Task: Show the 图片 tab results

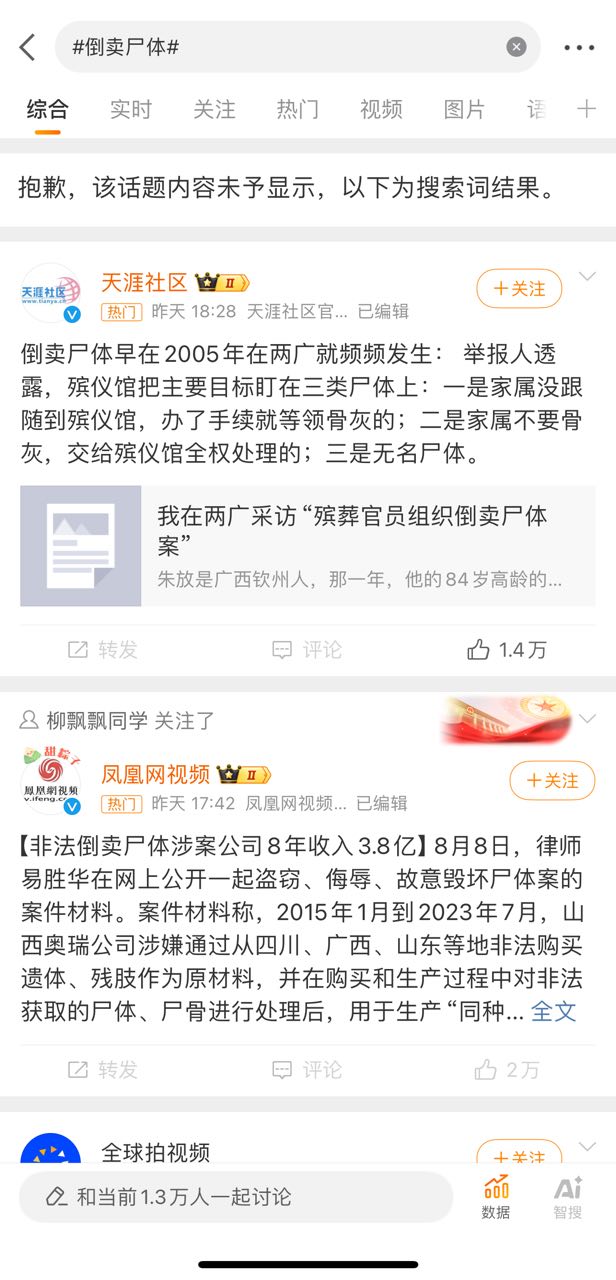Action: coord(464,109)
